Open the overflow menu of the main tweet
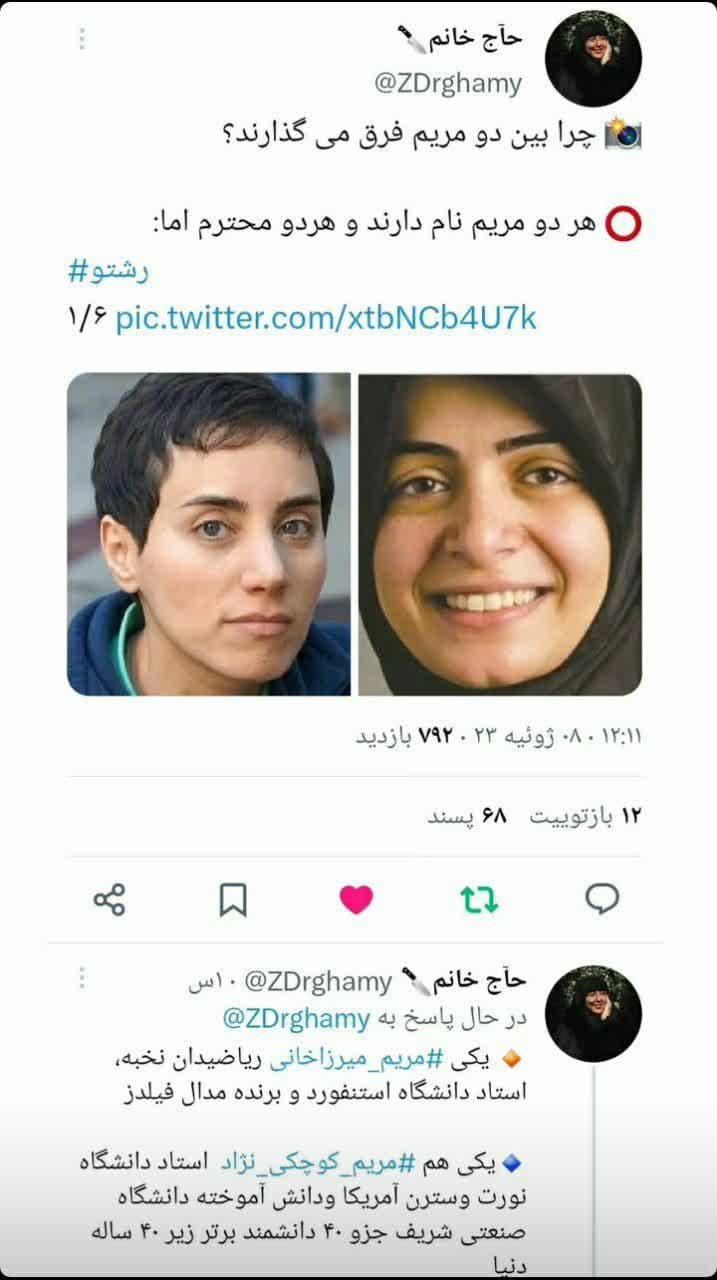Image resolution: width=717 pixels, height=1280 pixels. pyautogui.click(x=82, y=39)
